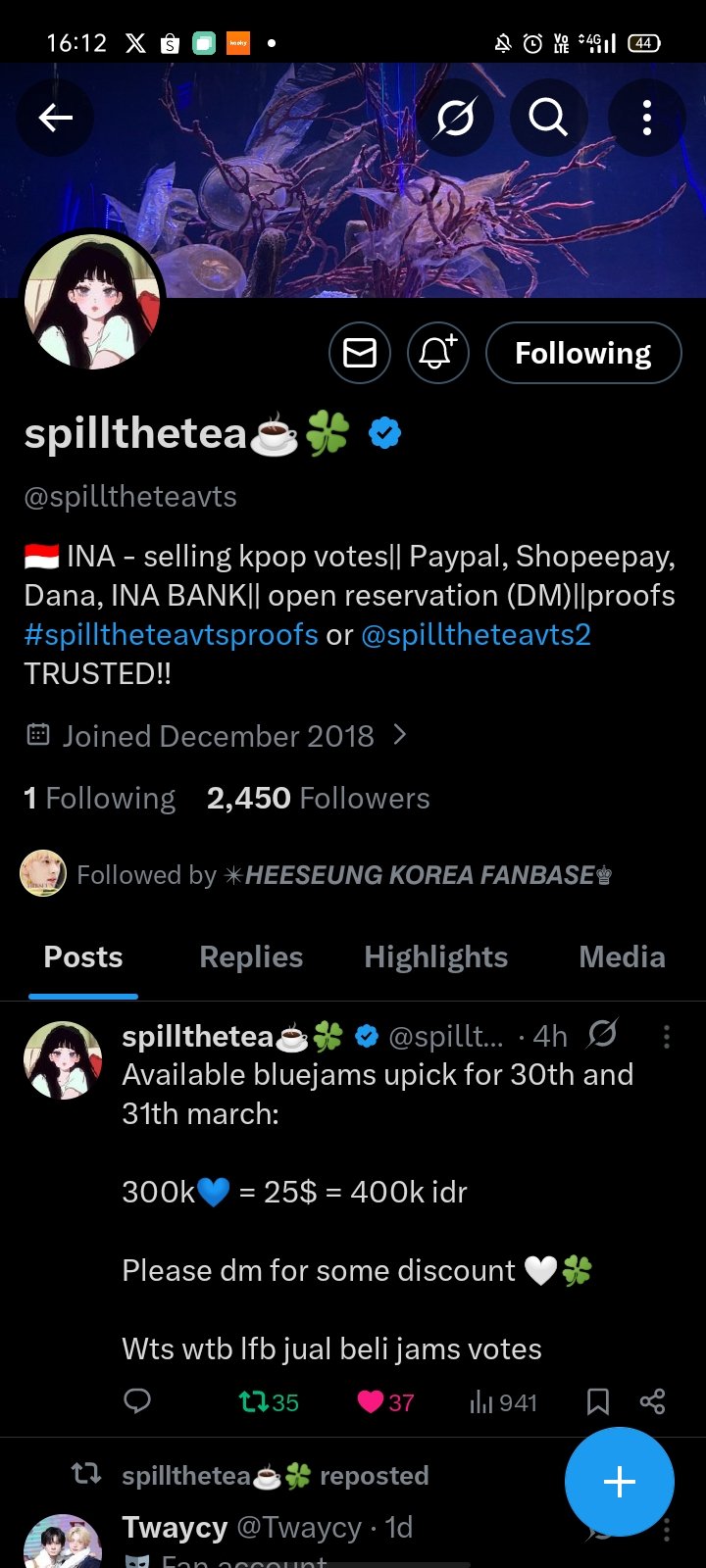
Task: Search this profile's posts
Action: click(x=548, y=119)
